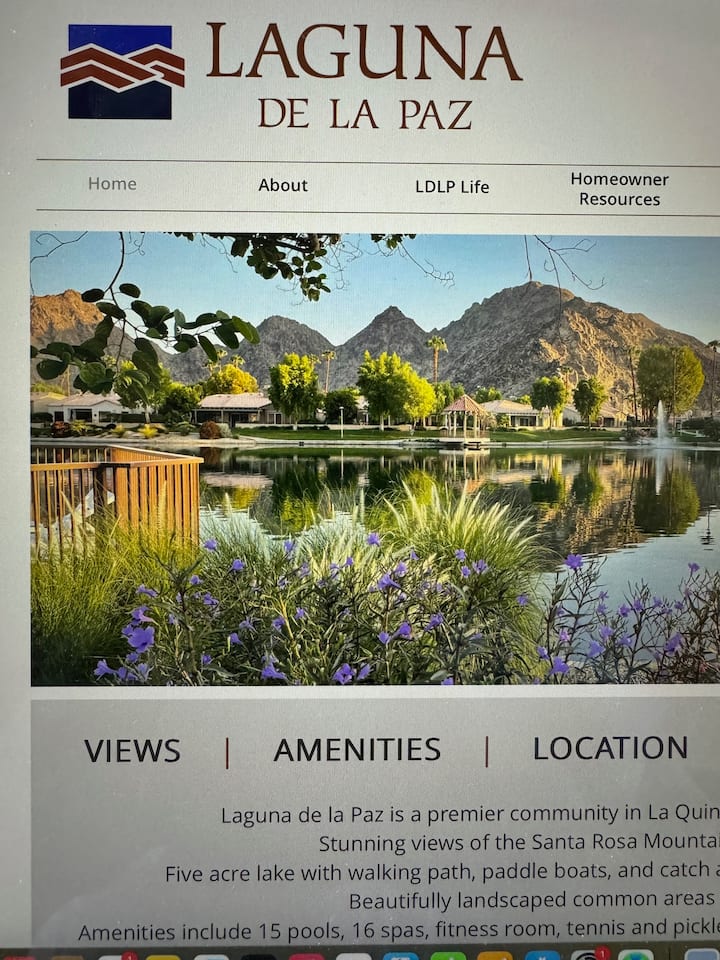Screen dimensions: 720x960
Task: Select Homeowner Resources in the menu
Action: pos(619,189)
